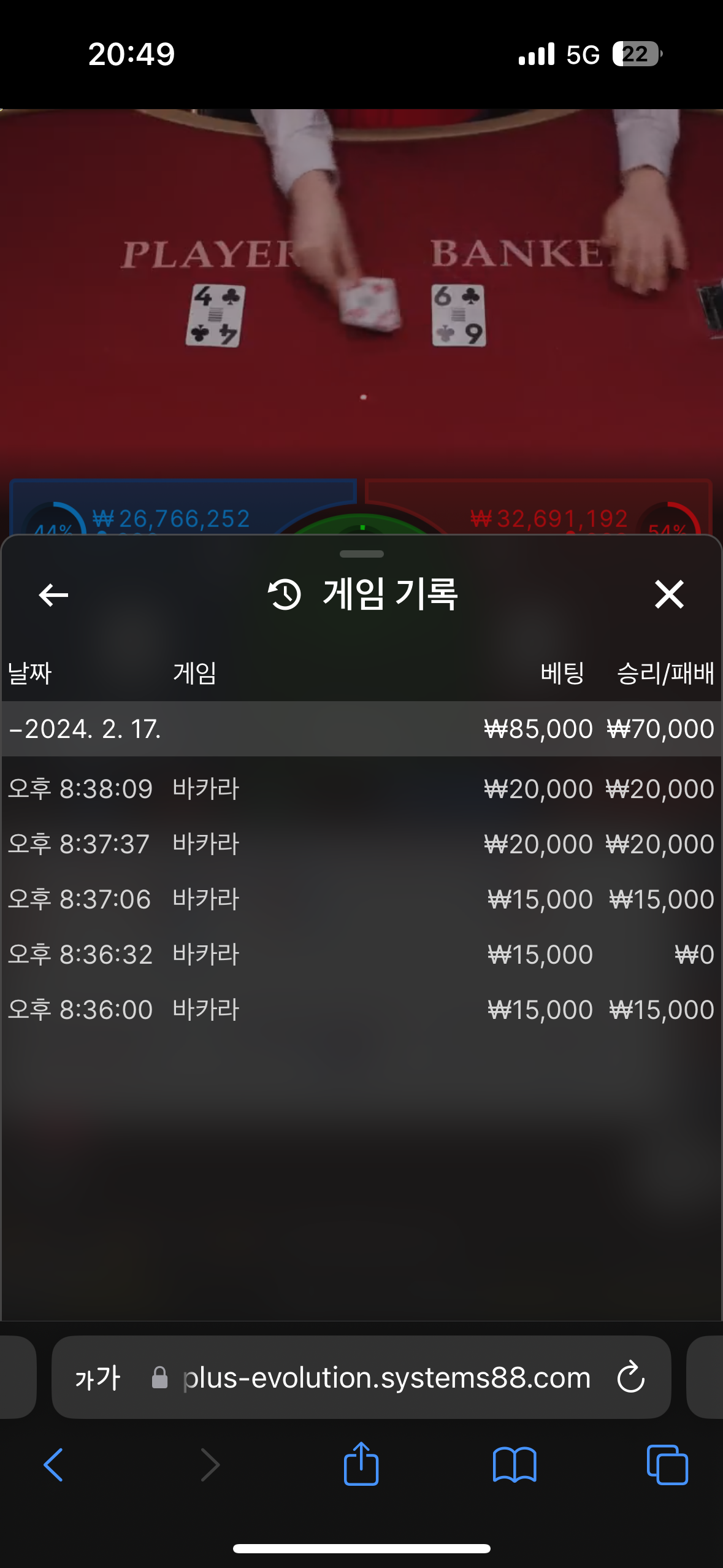
Task: Open the 오후 8:37:37 바카라 record
Action: coord(361,844)
